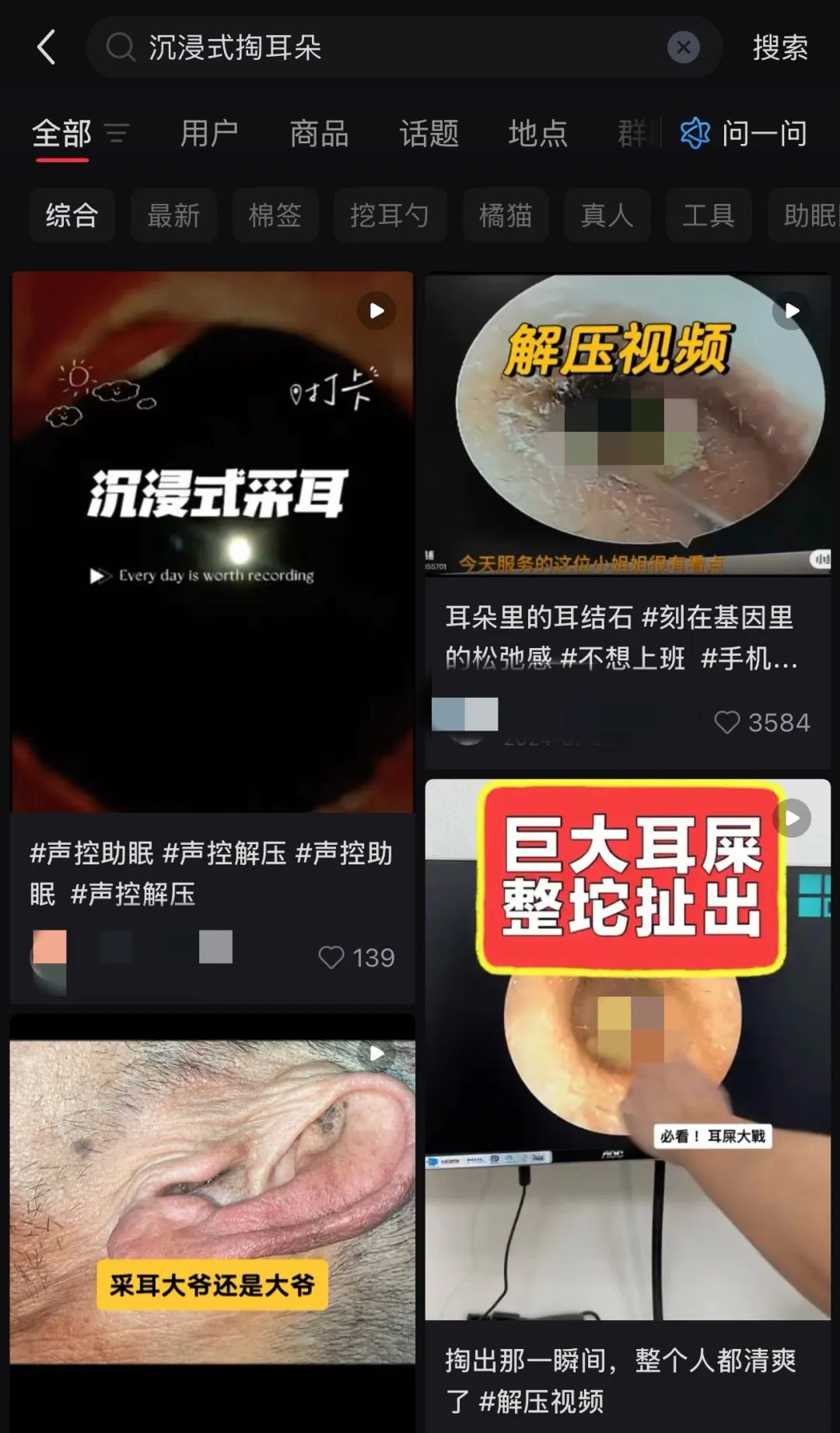Screen dimensions: 840x1433
Task: Switch to the 用户 tab
Action: (209, 134)
